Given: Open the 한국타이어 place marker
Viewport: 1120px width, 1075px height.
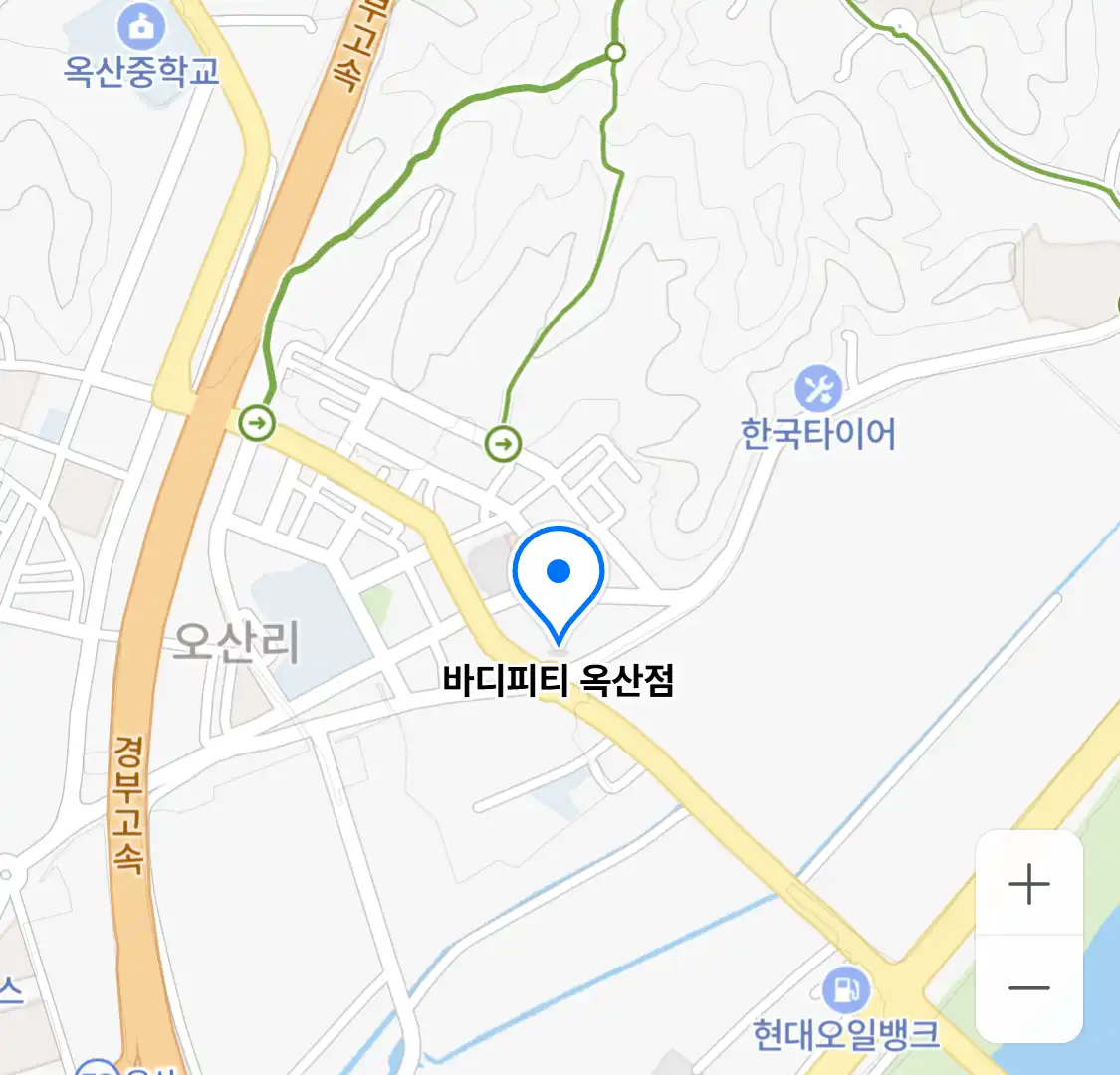Looking at the screenshot, I should tap(818, 389).
